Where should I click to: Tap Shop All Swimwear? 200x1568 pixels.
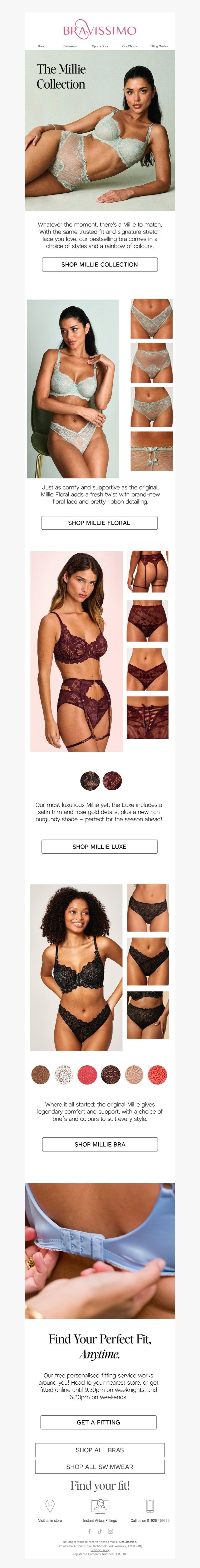(99, 1466)
